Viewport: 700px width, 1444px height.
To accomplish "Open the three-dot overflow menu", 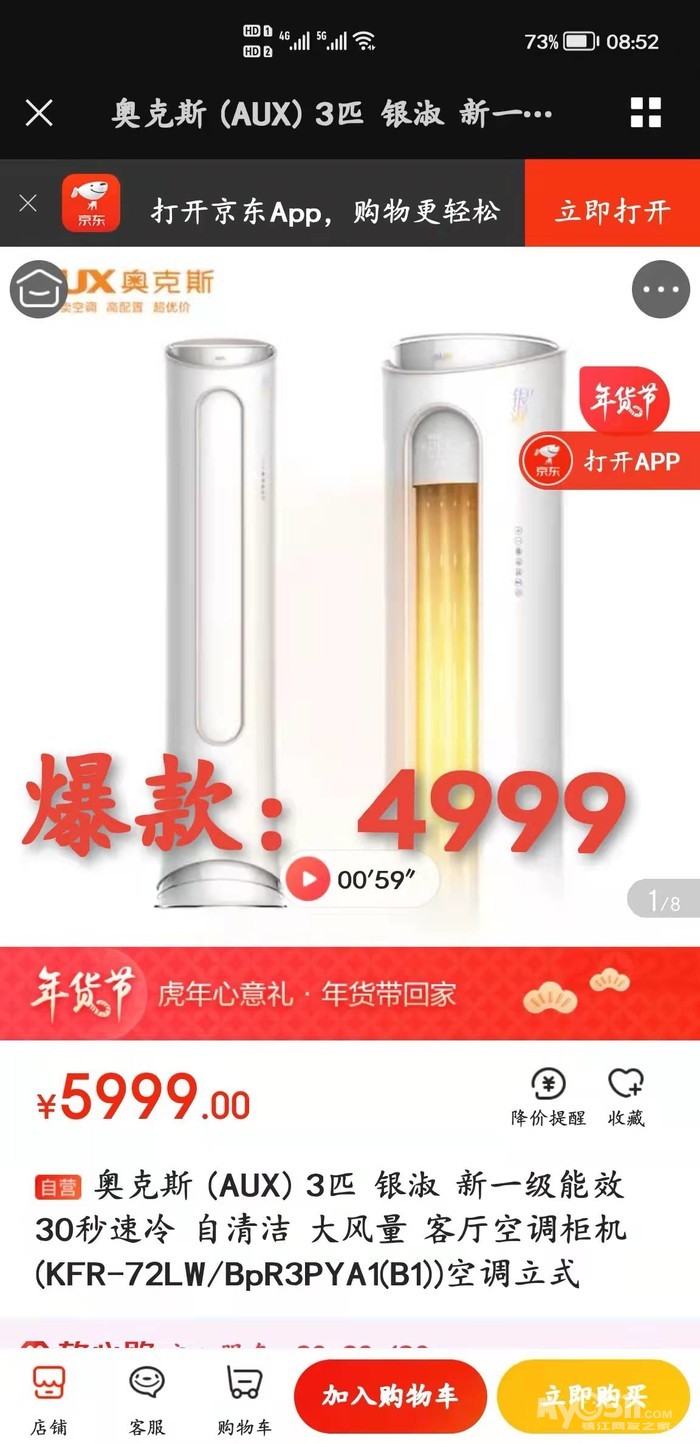I will 661,289.
